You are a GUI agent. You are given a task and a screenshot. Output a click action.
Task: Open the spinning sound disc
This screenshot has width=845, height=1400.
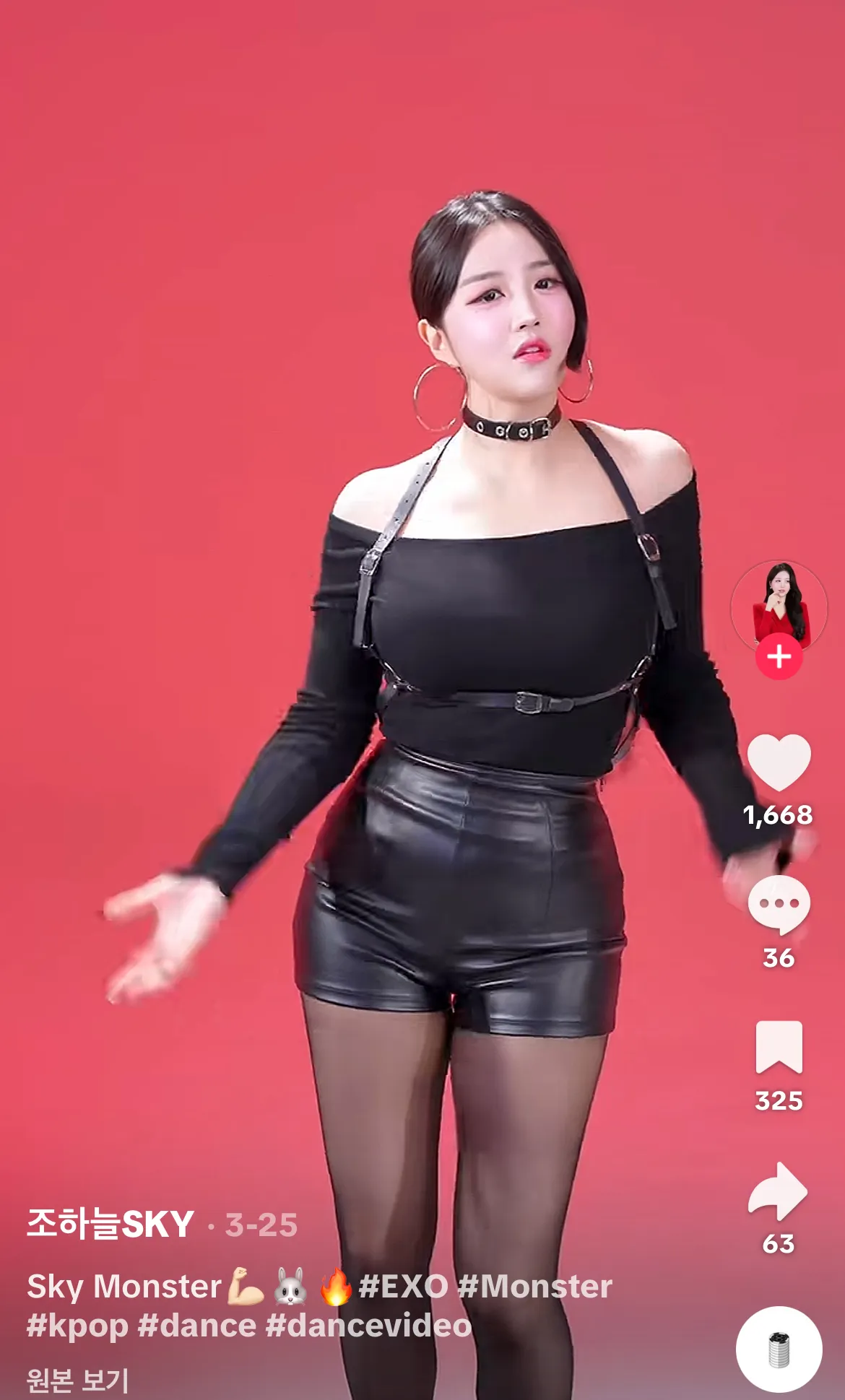tap(779, 1349)
